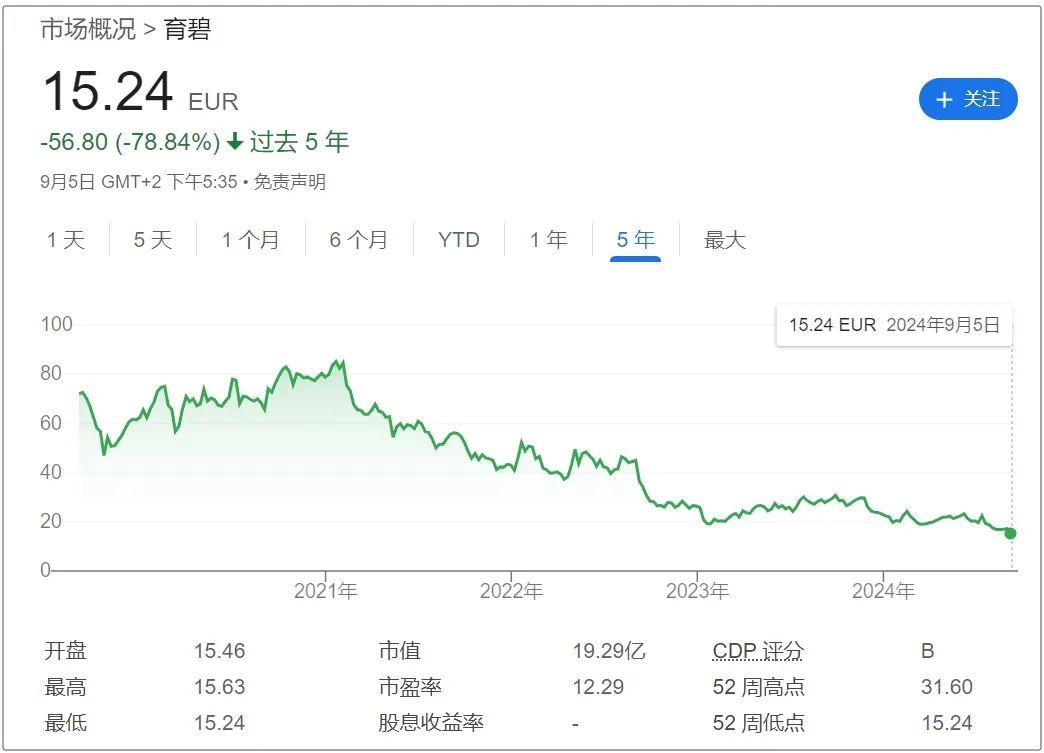1044x753 pixels.
Task: Switch to the 6 个月 range
Action: (358, 240)
